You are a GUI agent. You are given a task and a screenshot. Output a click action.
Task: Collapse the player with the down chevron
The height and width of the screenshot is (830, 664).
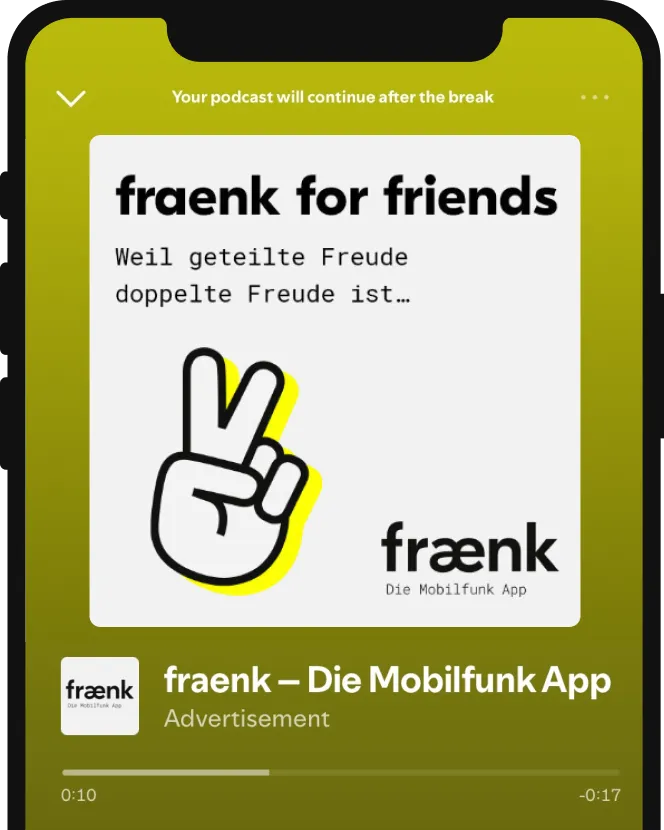point(71,98)
